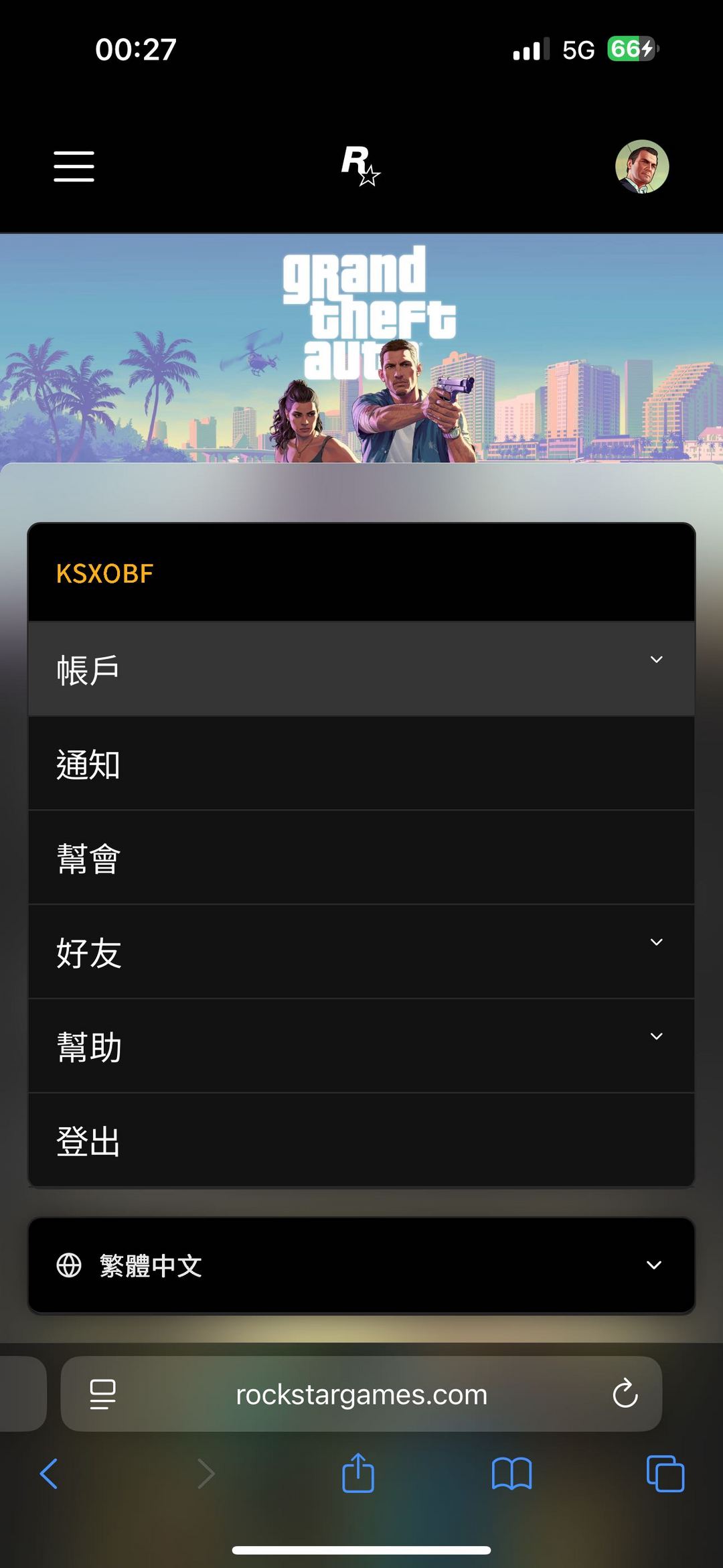Open the KSXOBF profile link
The height and width of the screenshot is (1568, 723).
(x=105, y=573)
